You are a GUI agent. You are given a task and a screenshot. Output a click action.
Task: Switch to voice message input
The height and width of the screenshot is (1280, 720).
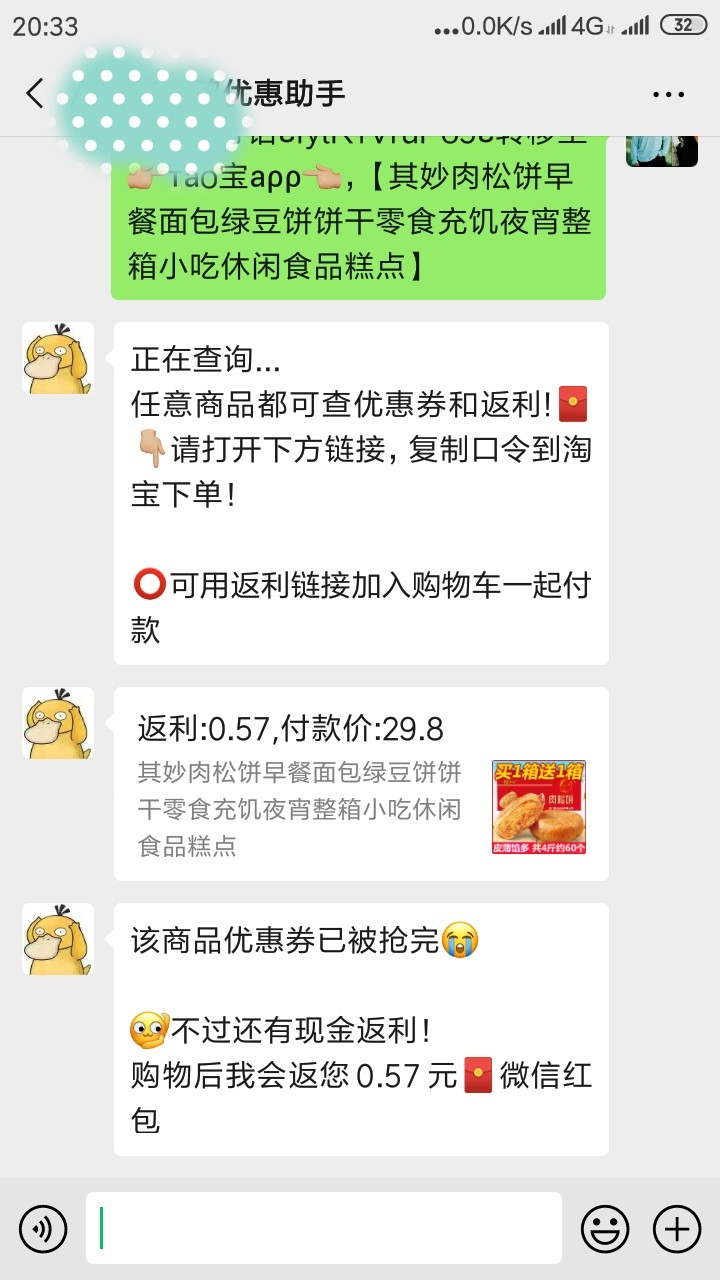(x=43, y=1228)
